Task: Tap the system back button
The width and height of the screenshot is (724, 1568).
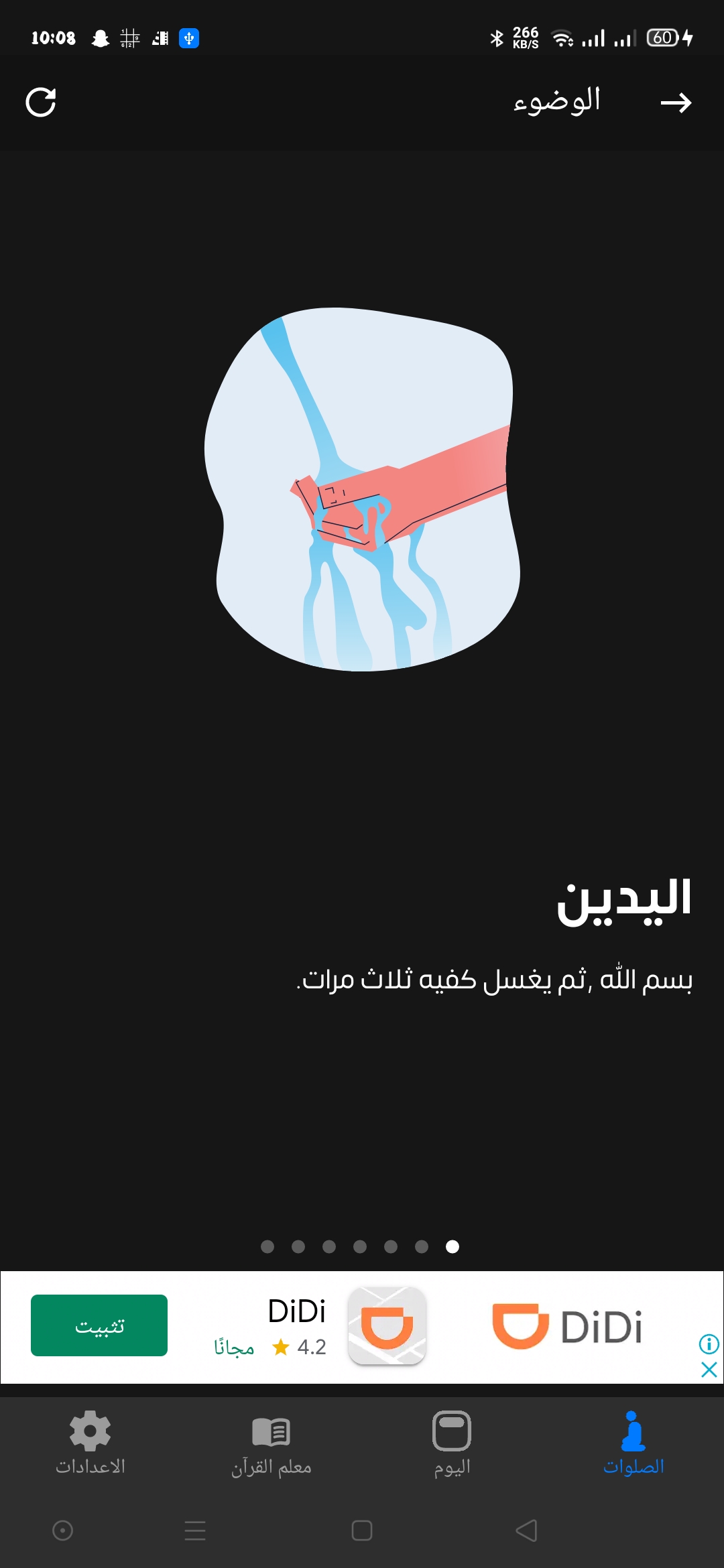Action: pos(527,1530)
